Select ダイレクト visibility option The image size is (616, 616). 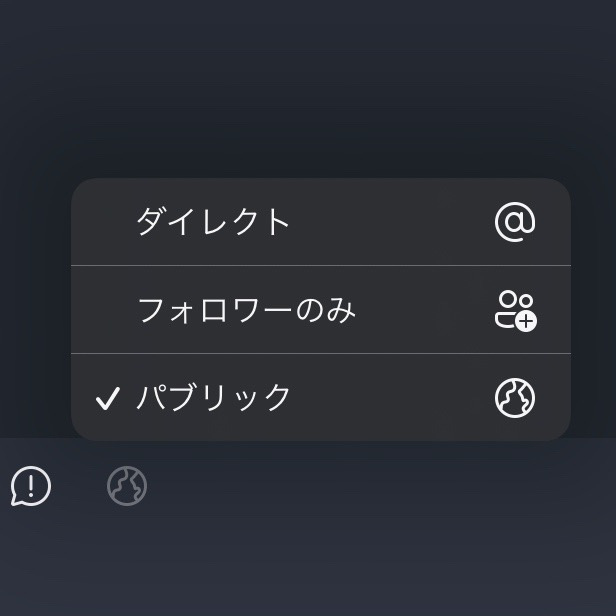320,222
